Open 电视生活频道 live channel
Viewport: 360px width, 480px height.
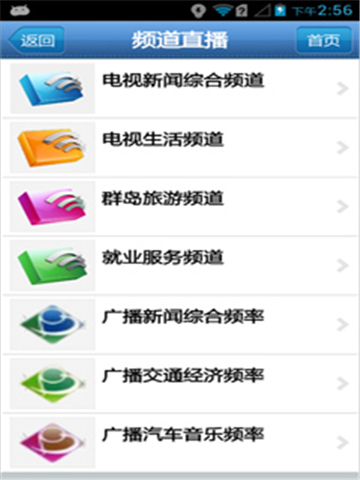[180, 148]
